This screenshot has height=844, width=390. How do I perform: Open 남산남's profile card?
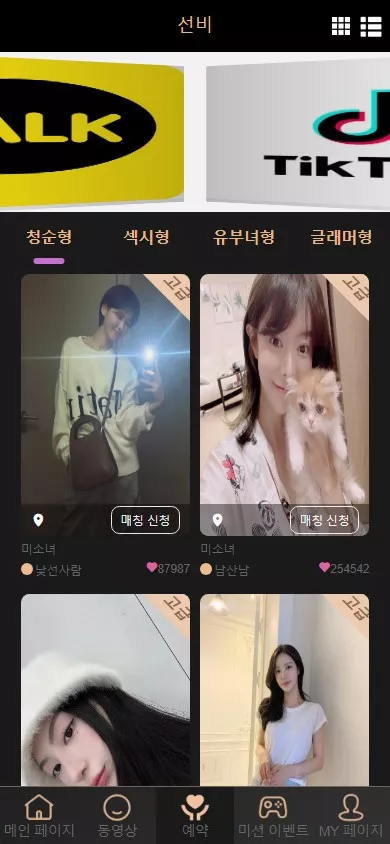[285, 405]
